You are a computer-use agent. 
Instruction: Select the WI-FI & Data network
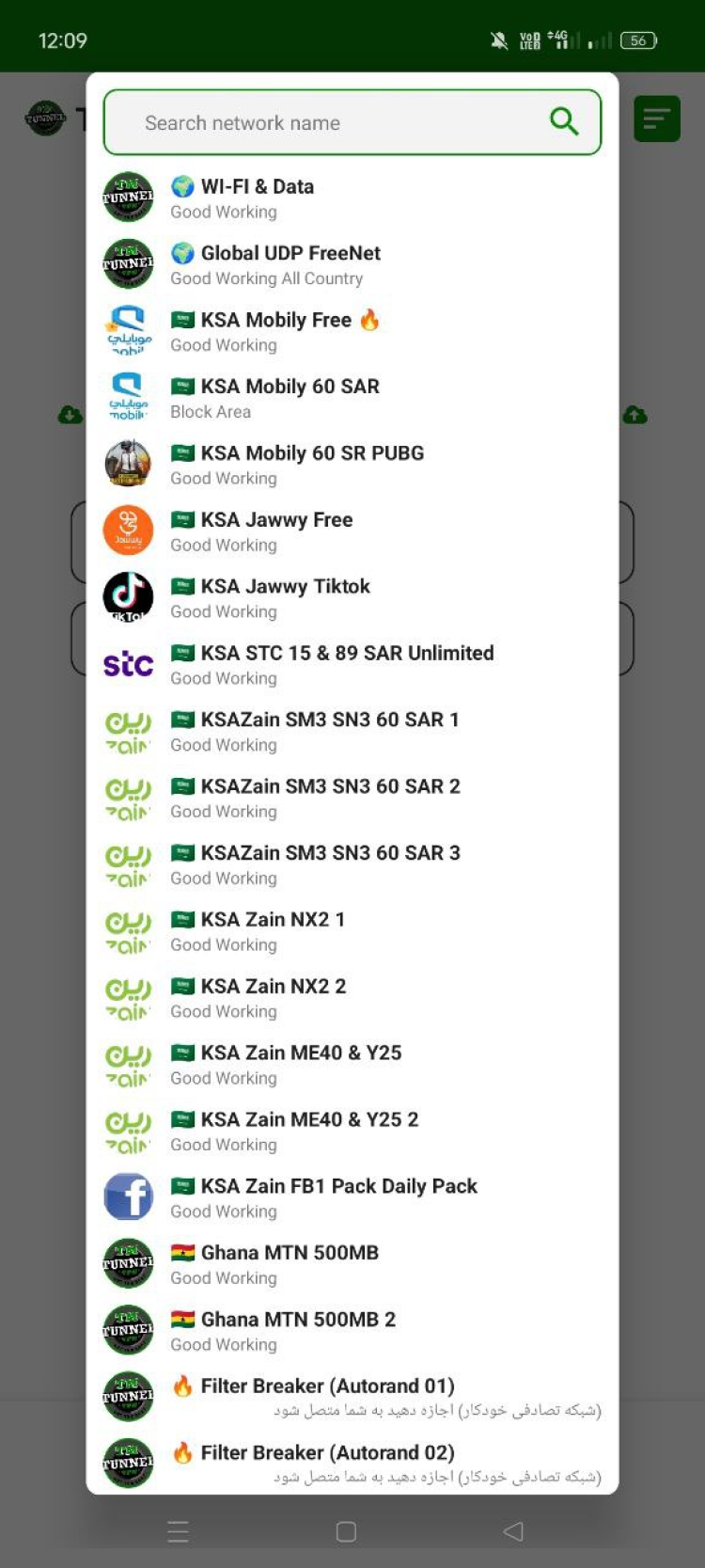coord(352,198)
